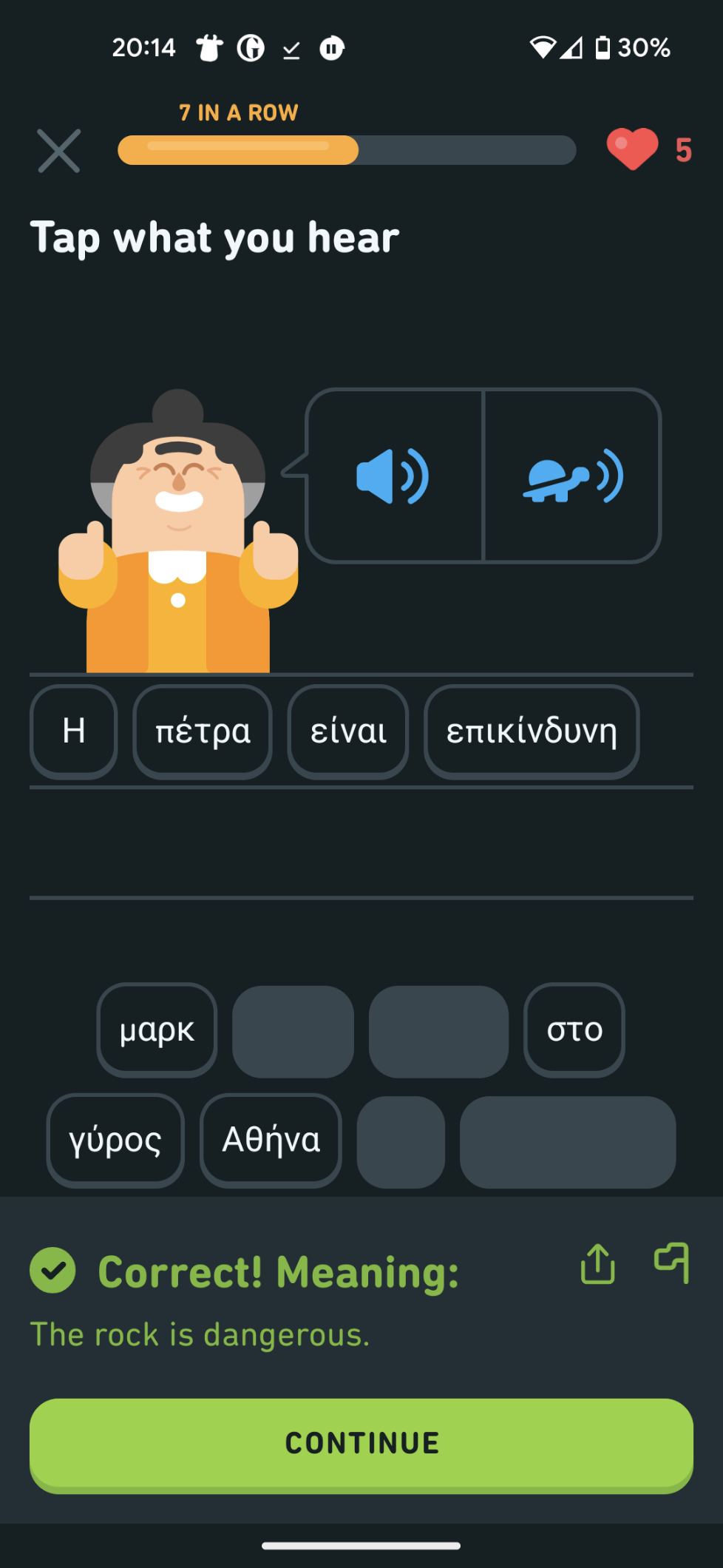Tap the selected word είναι
This screenshot has width=723, height=1568.
pyautogui.click(x=348, y=731)
